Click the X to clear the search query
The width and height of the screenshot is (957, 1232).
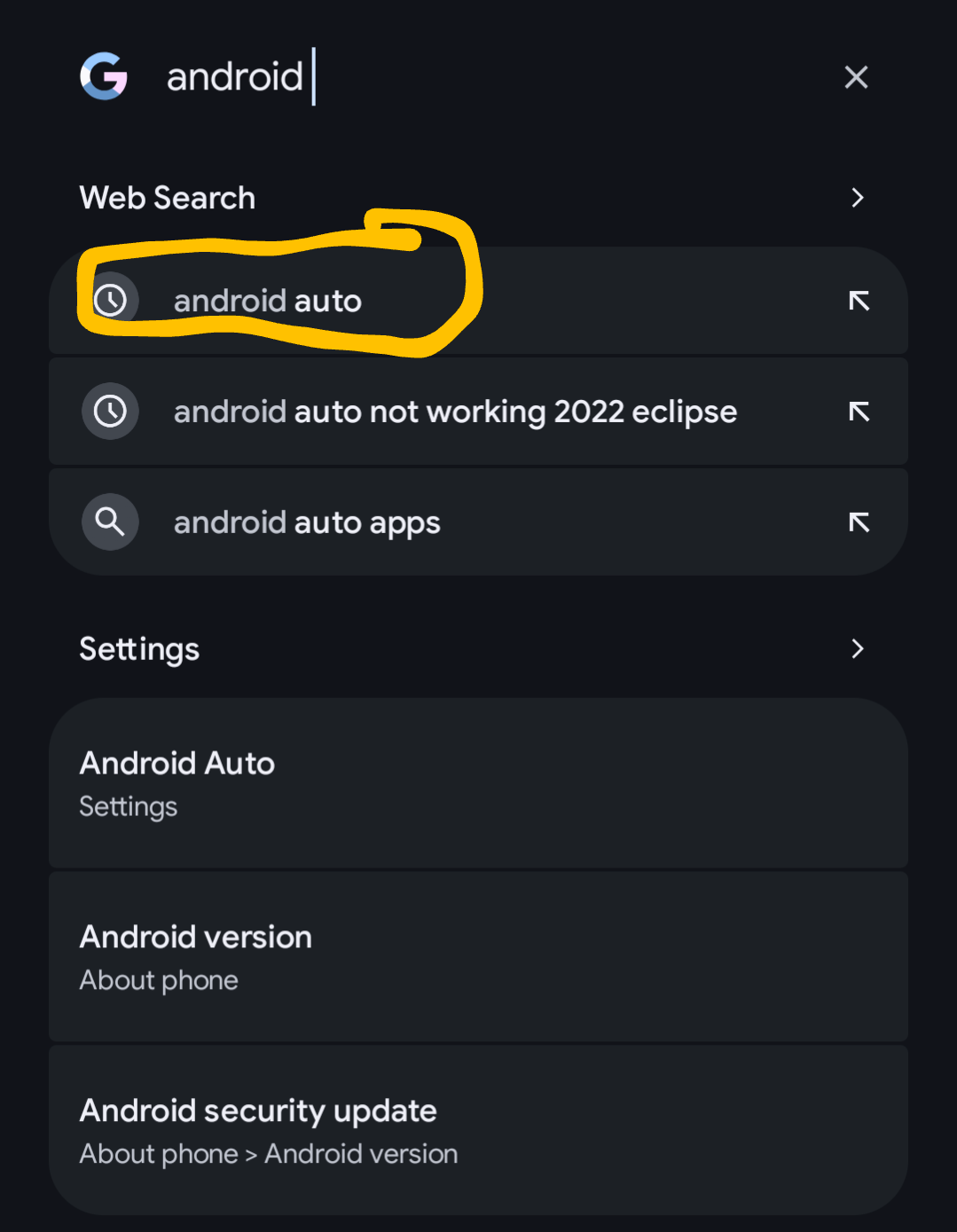[854, 77]
